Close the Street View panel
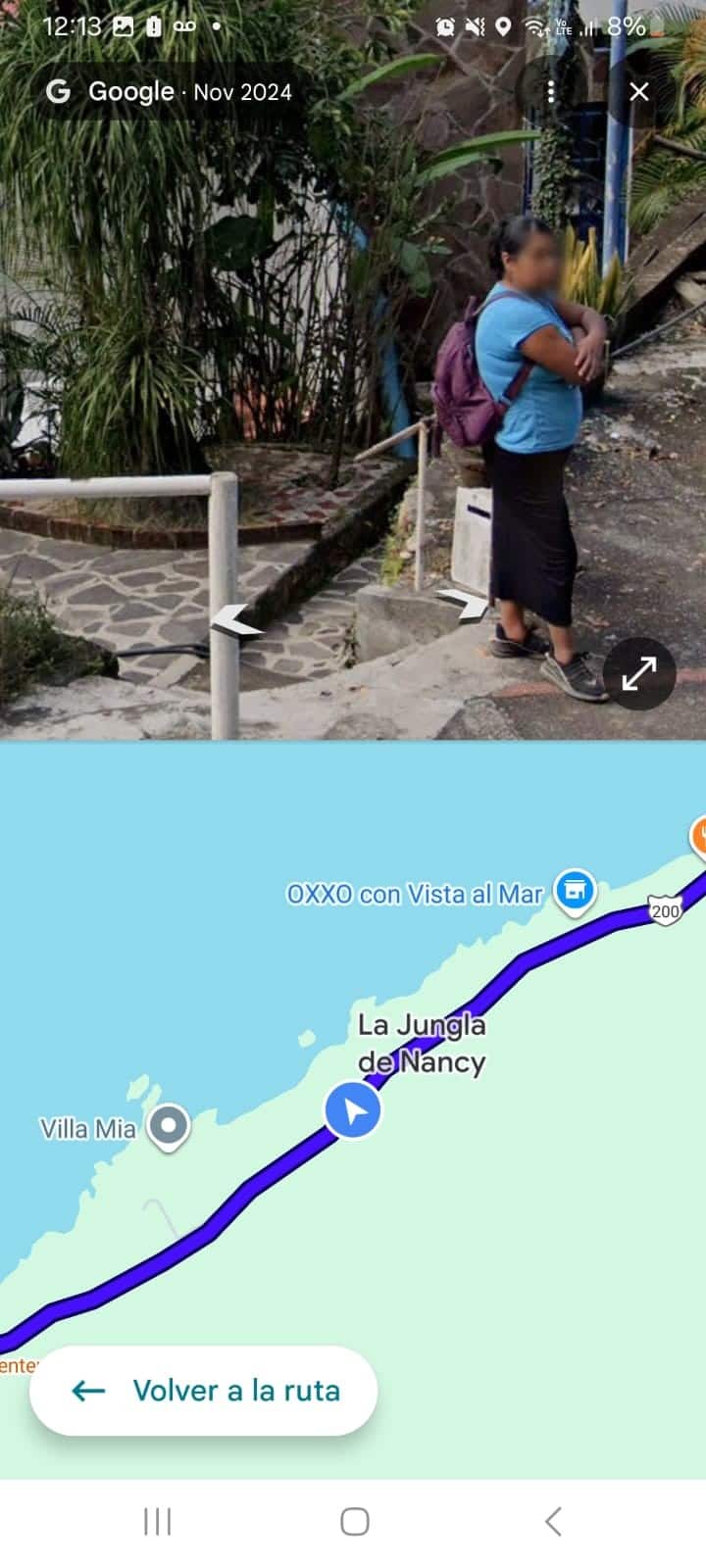Viewport: 706px width, 1568px height. coord(638,91)
